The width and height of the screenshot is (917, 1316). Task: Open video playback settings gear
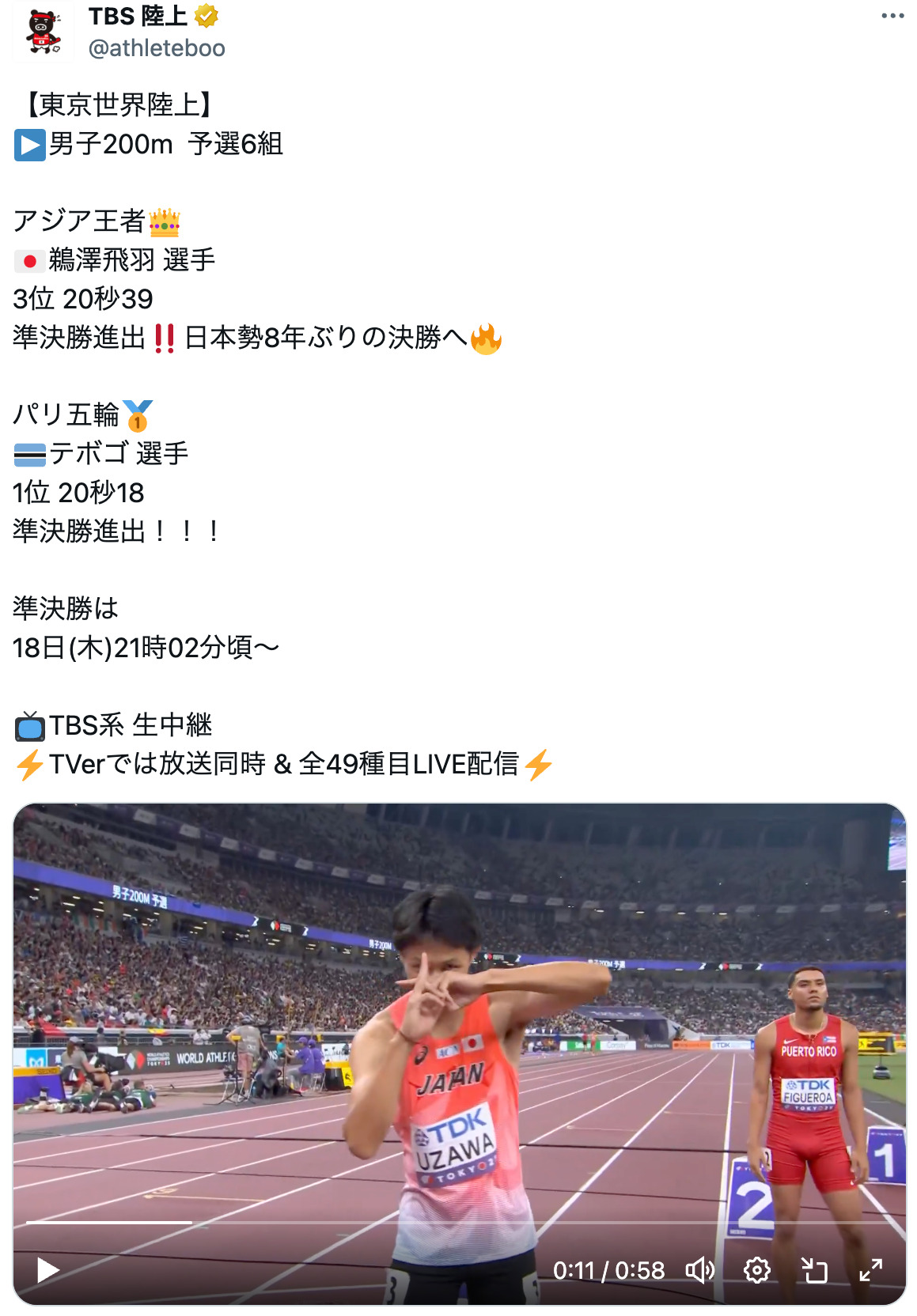[x=756, y=1270]
